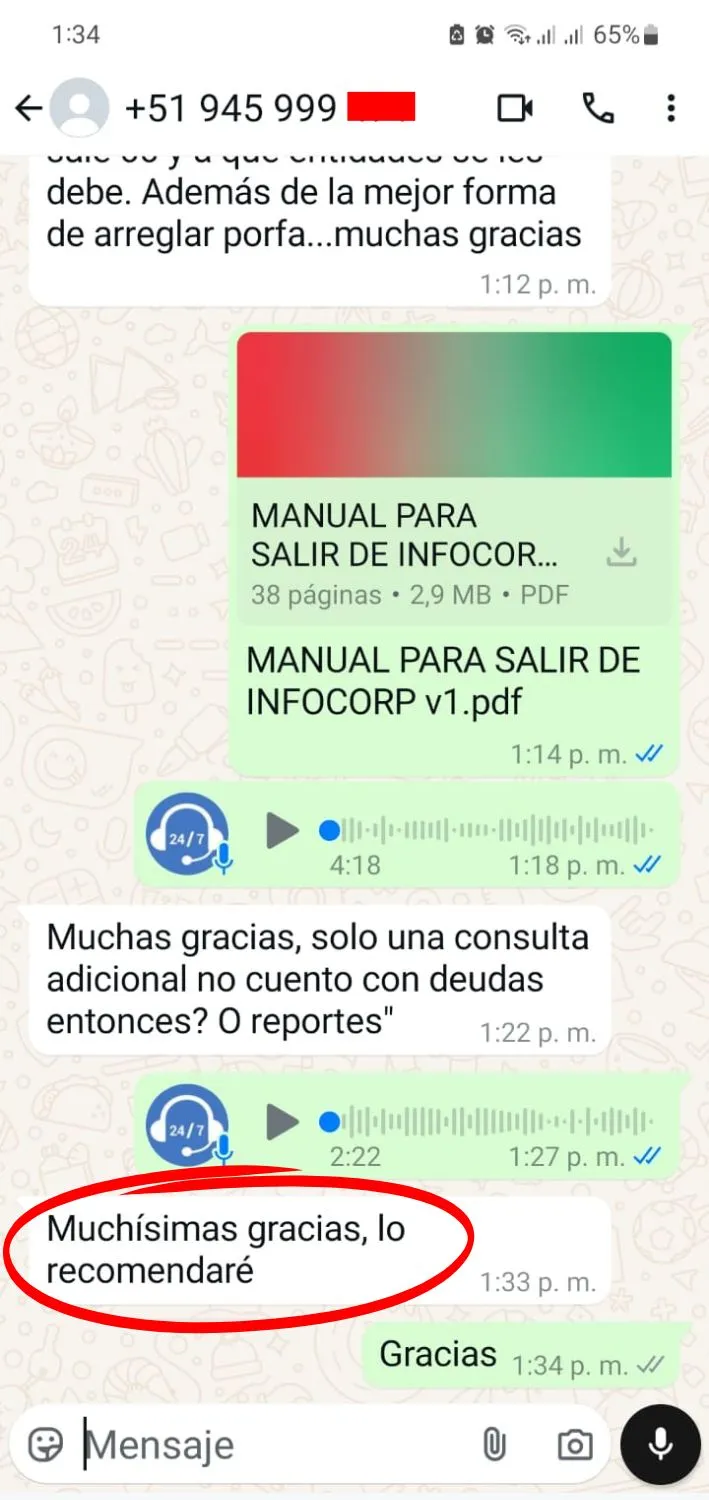The image size is (709, 1500).
Task: Play the 2:22 voice message
Action: 282,1122
